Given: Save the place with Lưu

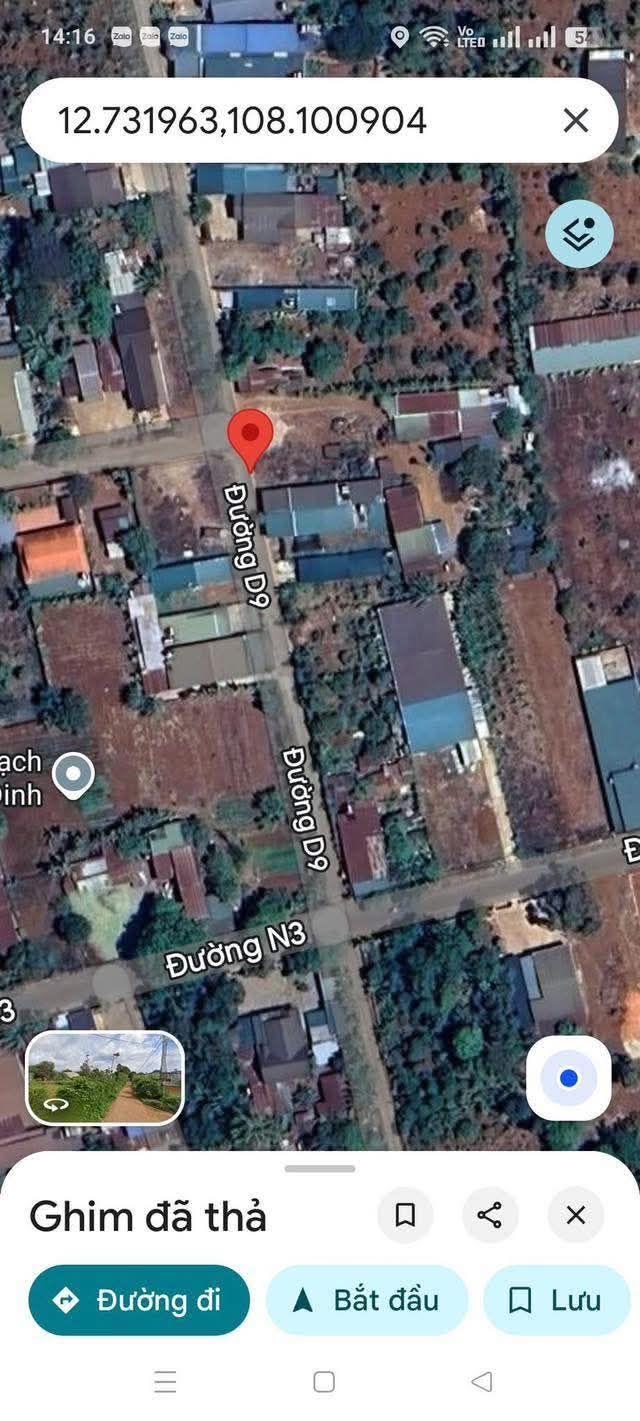Looking at the screenshot, I should point(557,1300).
